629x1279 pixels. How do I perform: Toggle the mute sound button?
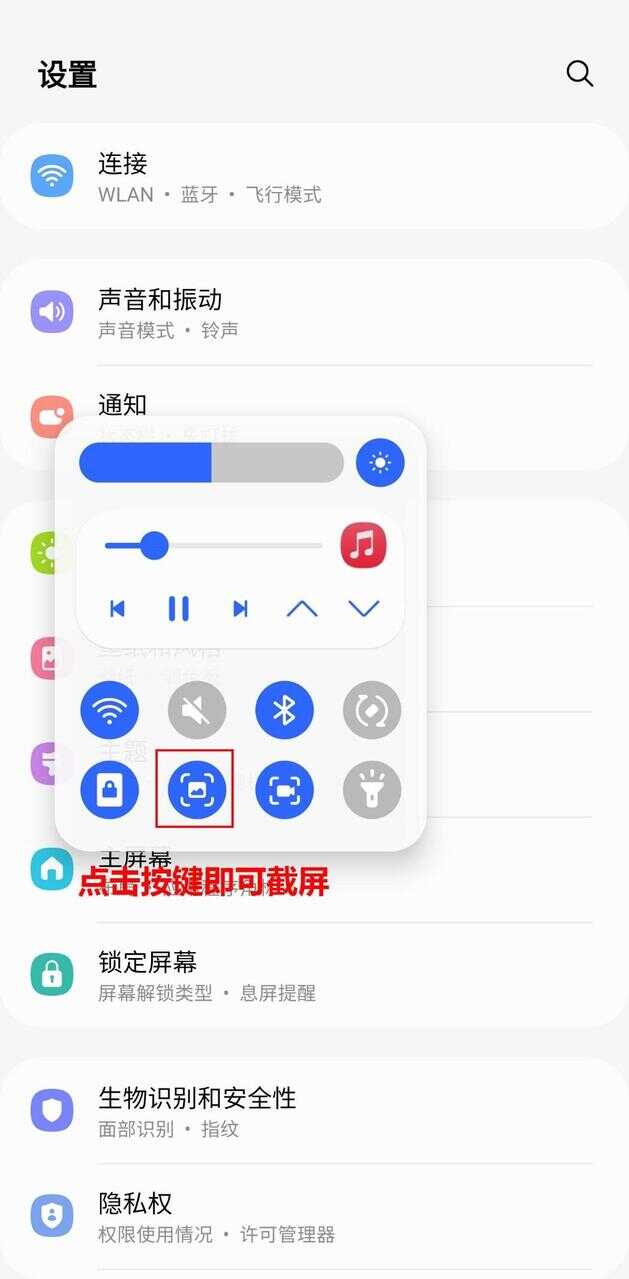[197, 710]
